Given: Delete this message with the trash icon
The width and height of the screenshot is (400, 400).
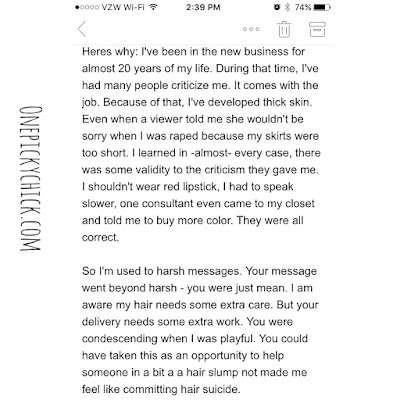Looking at the screenshot, I should pyautogui.click(x=284, y=29).
